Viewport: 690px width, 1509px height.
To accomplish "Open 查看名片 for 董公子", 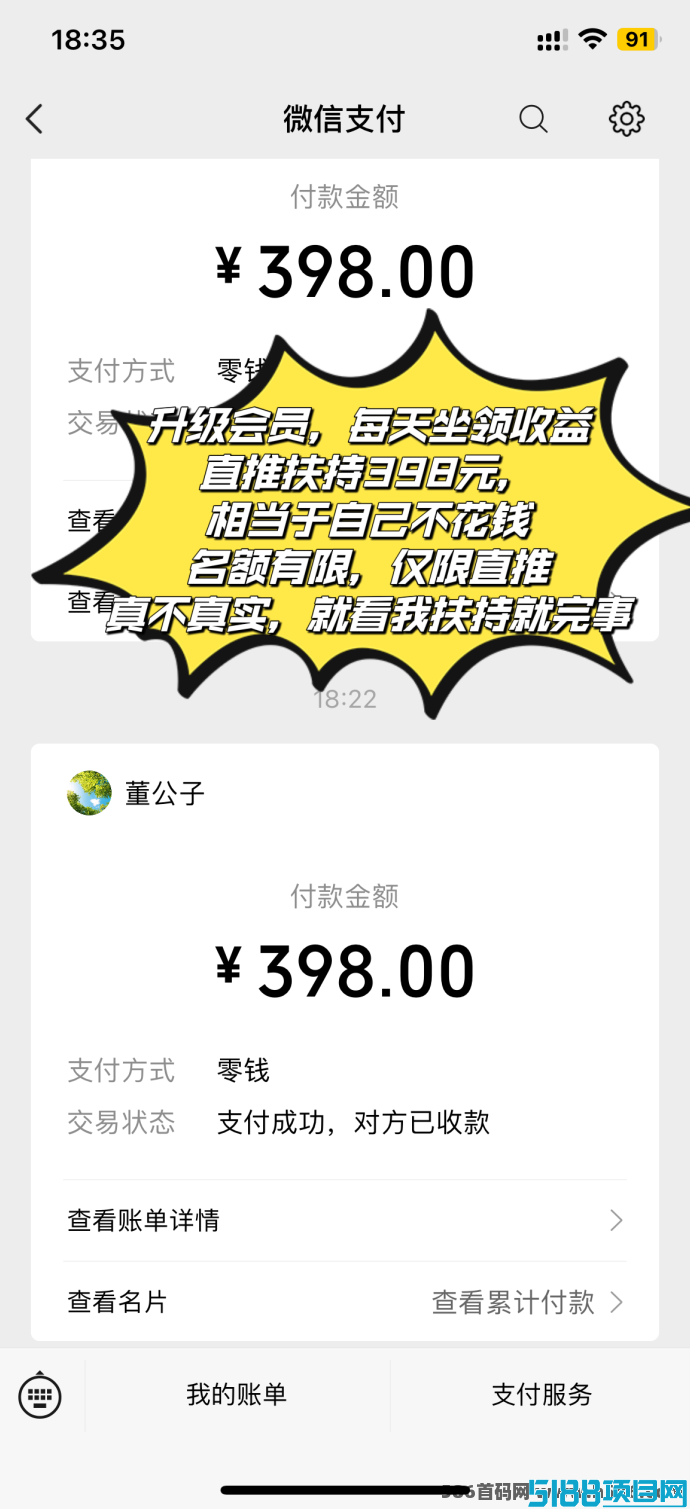I will tap(118, 1302).
